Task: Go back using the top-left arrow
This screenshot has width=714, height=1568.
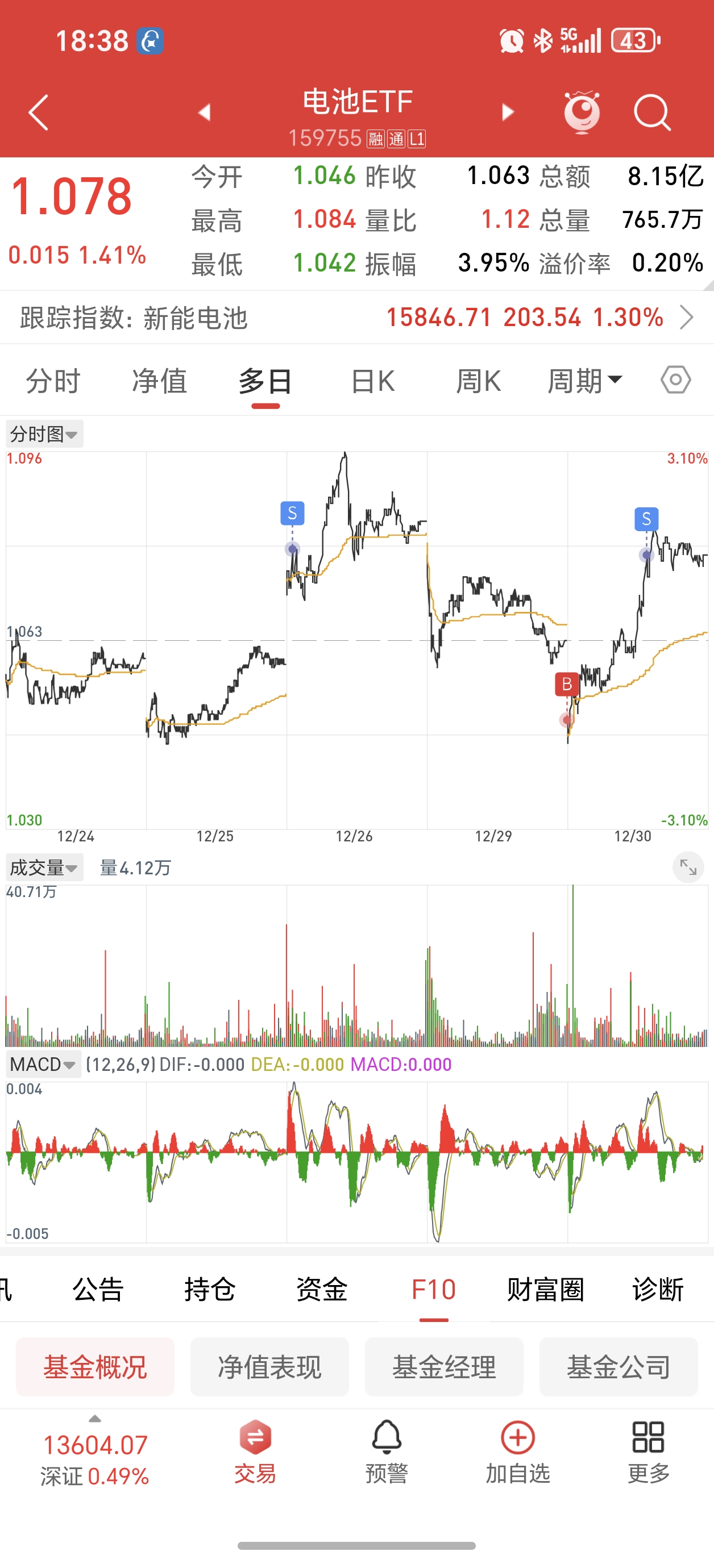Action: click(39, 112)
